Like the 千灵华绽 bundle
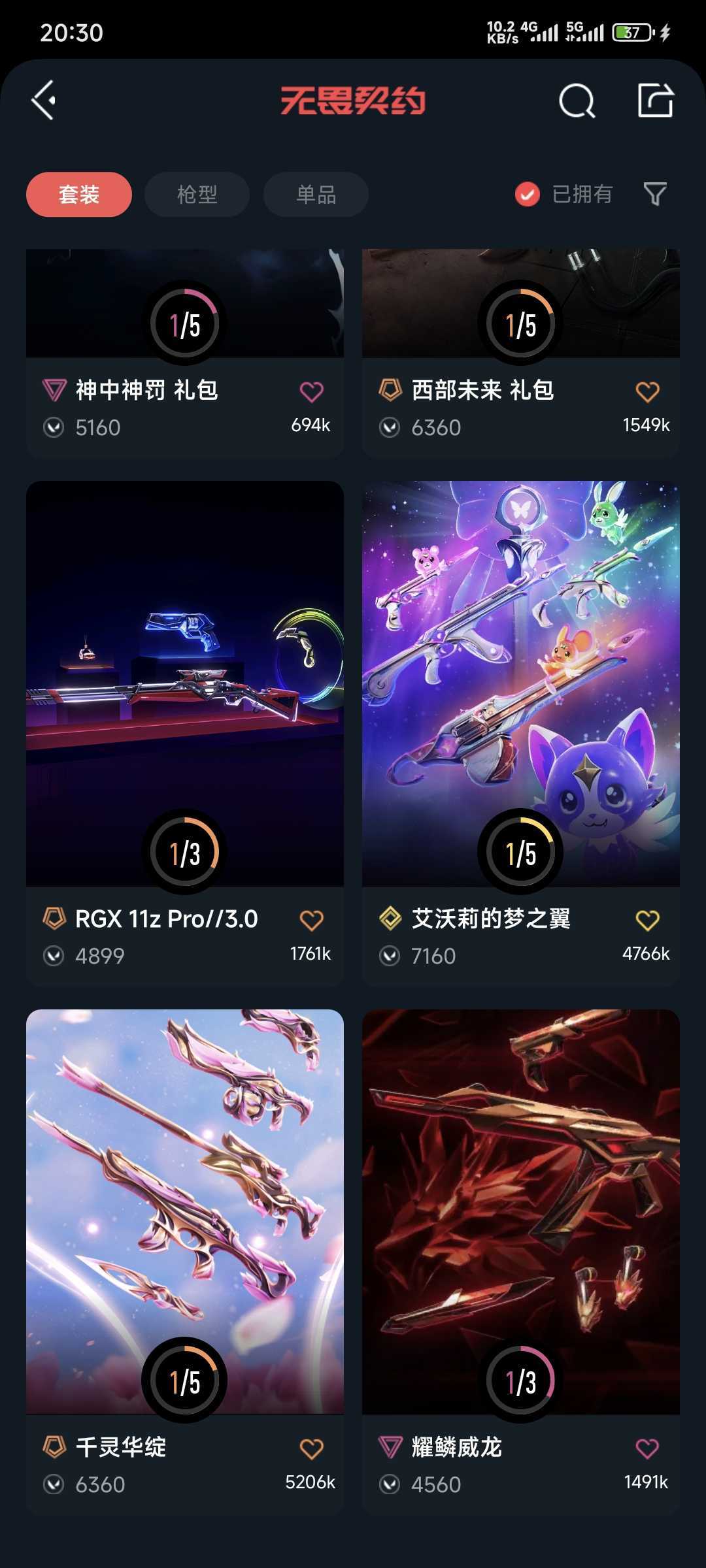Viewport: 706px width, 1568px height. [311, 1448]
